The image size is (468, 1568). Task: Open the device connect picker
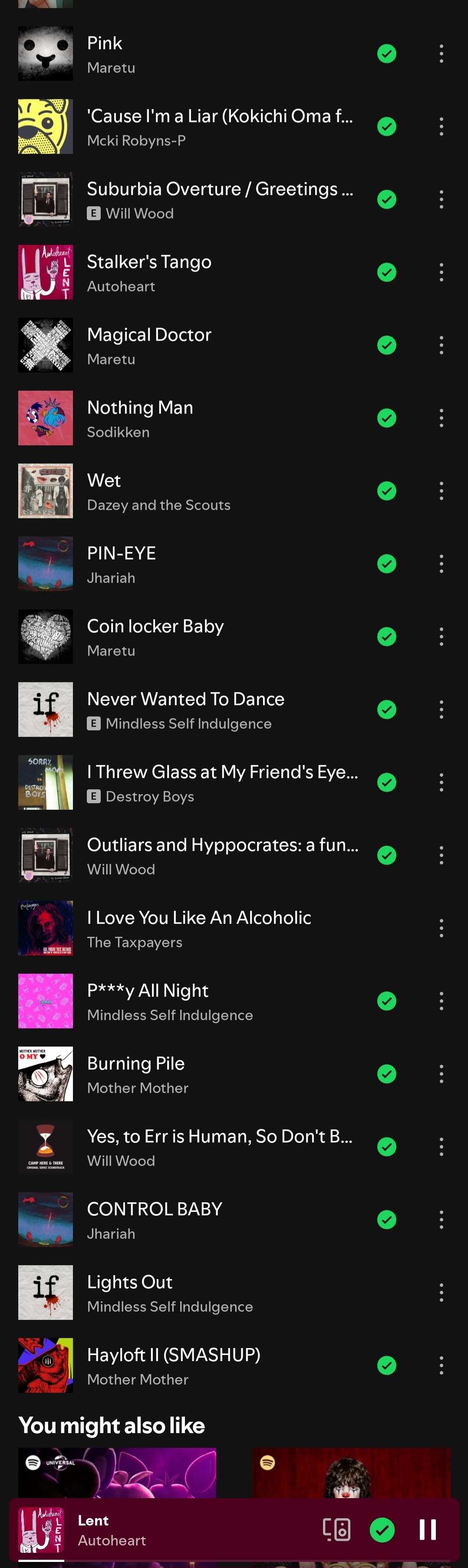pos(336,1529)
